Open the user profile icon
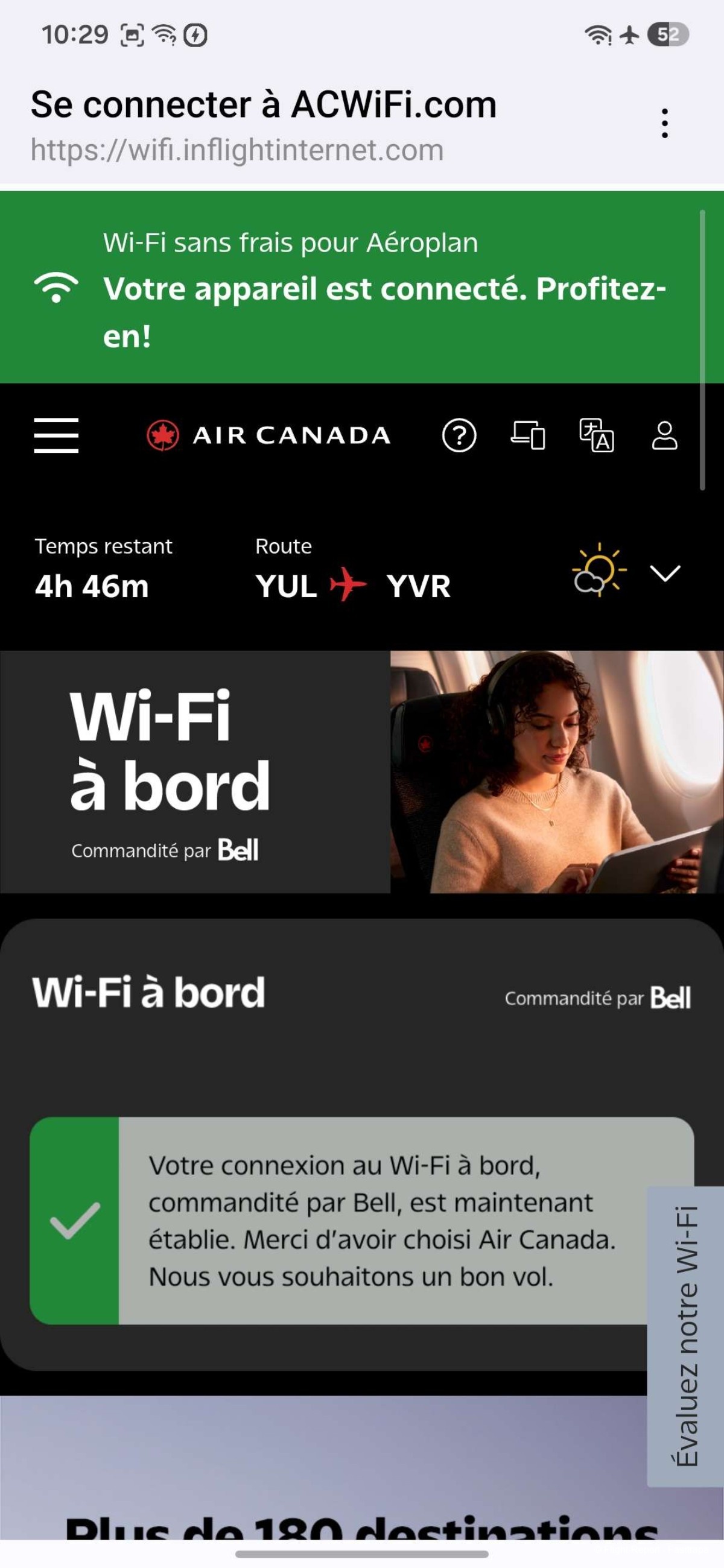724x1568 pixels. click(664, 435)
